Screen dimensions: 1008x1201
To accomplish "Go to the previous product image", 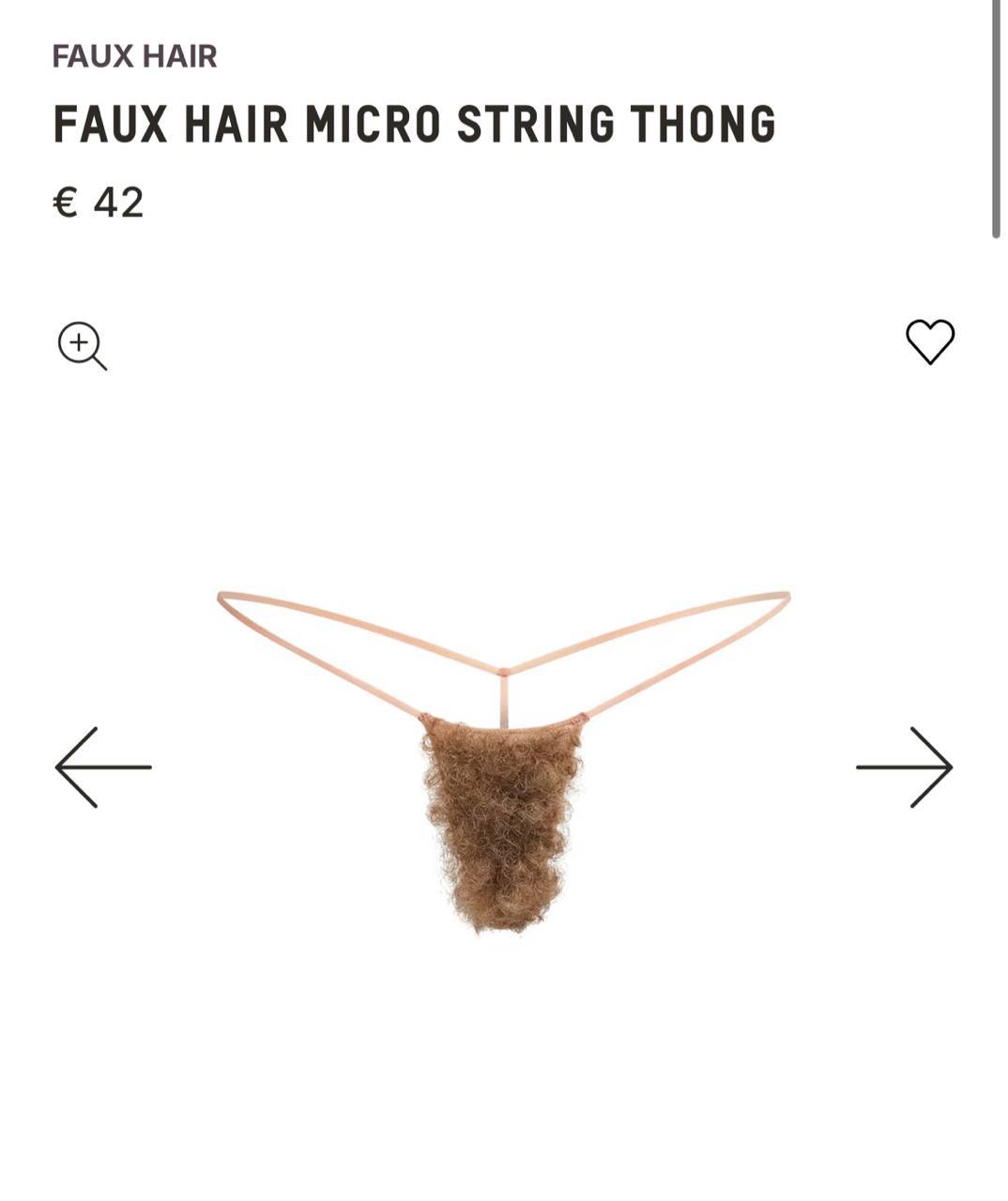I will point(103,767).
